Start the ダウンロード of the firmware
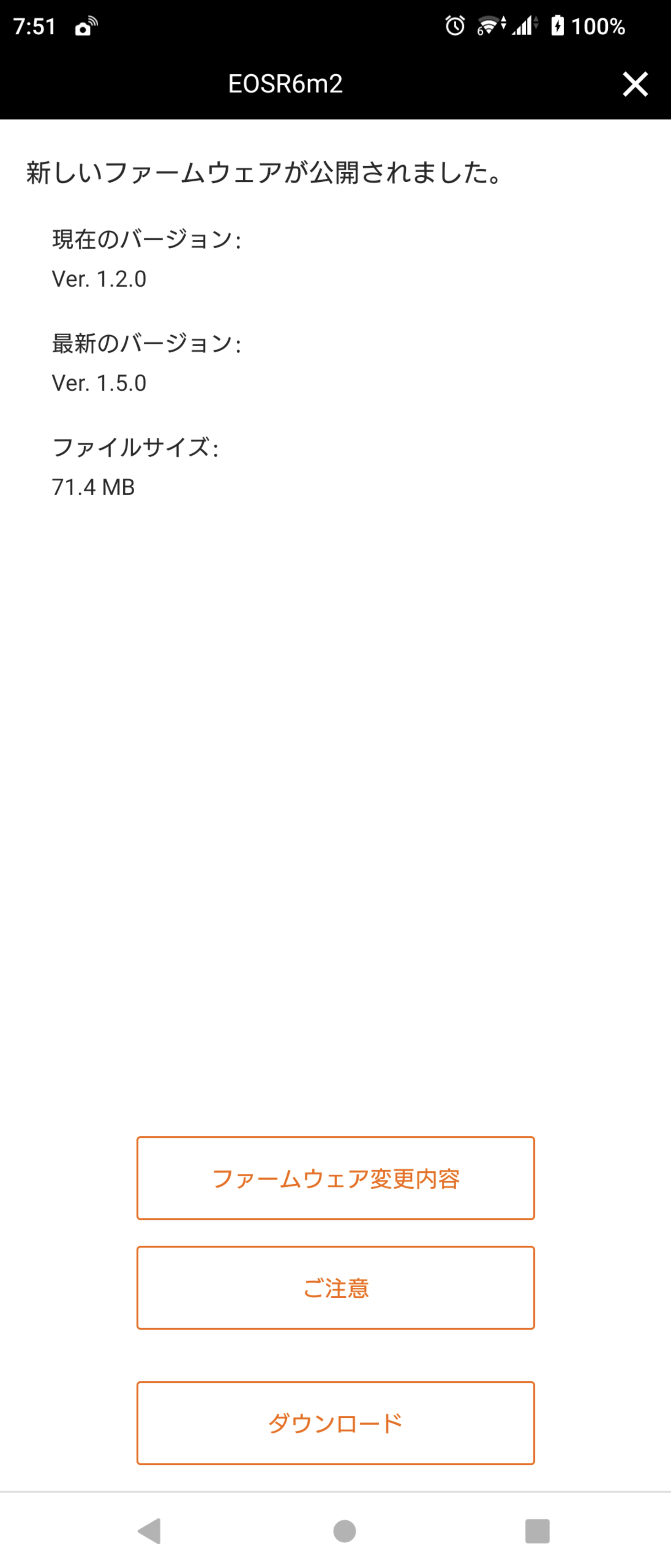 coord(335,1422)
